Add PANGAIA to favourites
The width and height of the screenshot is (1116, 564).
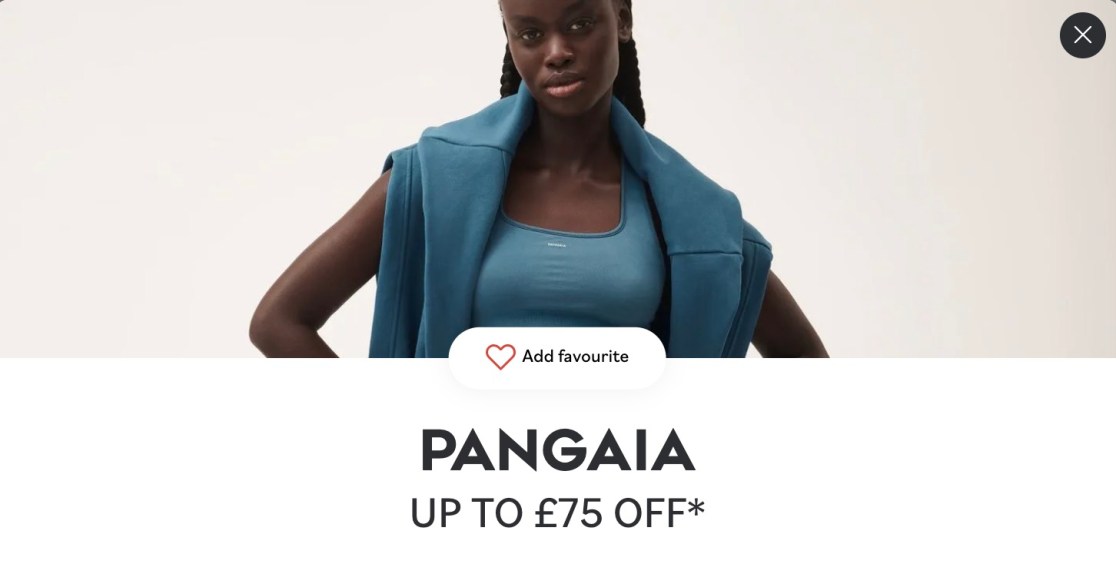click(x=557, y=357)
